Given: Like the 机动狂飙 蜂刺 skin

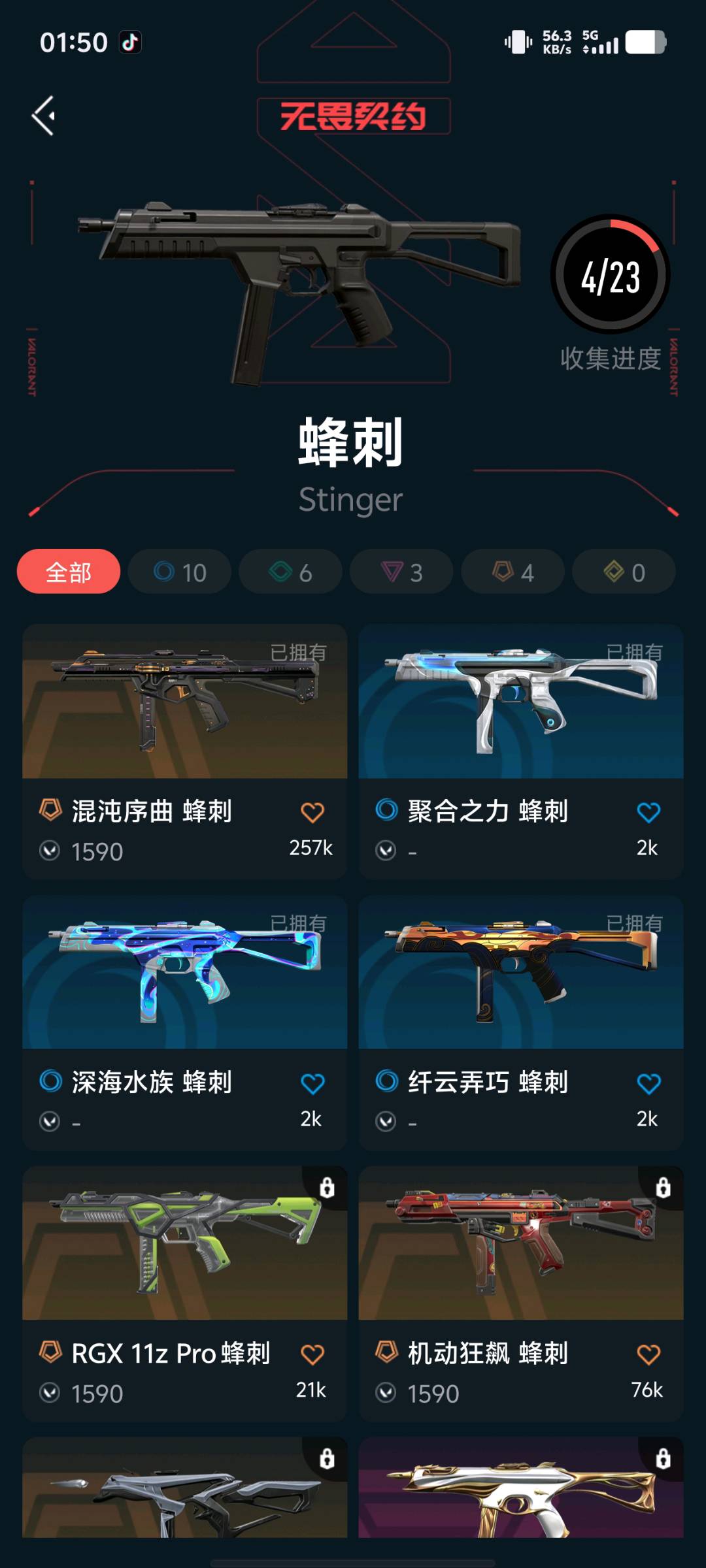Looking at the screenshot, I should coord(648,1354).
